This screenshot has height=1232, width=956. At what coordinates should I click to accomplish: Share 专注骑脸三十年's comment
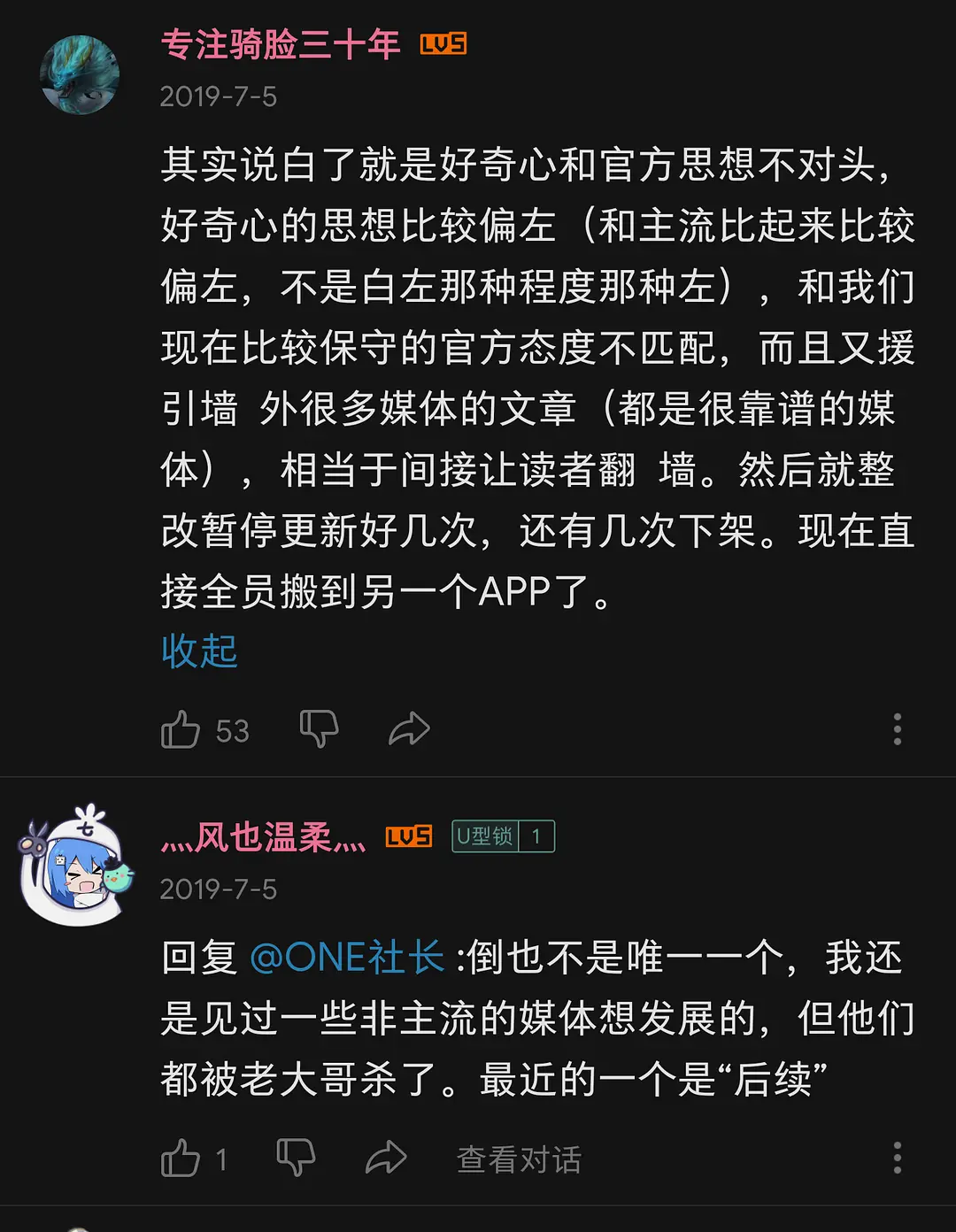(409, 729)
